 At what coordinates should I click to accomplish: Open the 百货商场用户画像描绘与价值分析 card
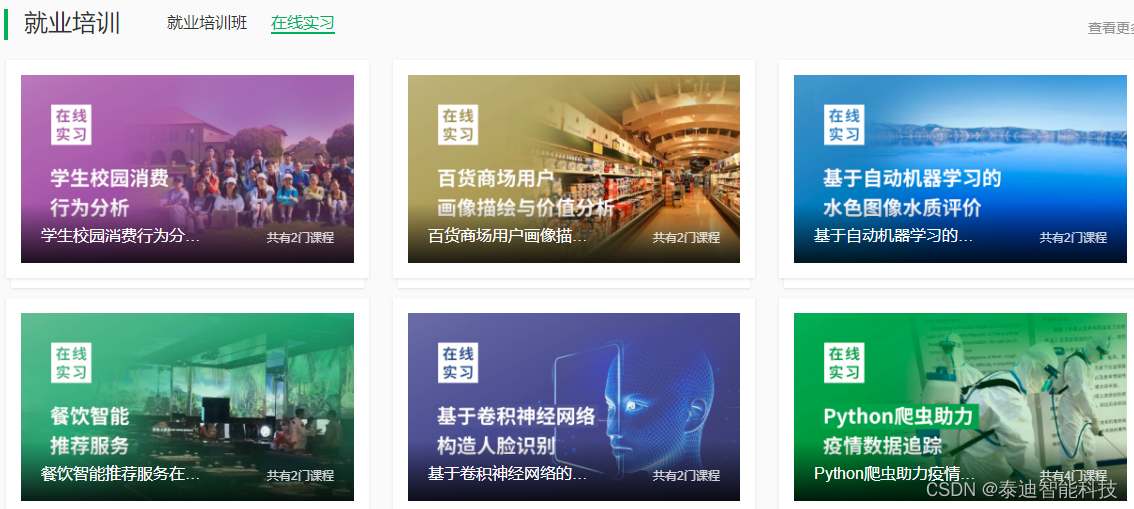(573, 169)
